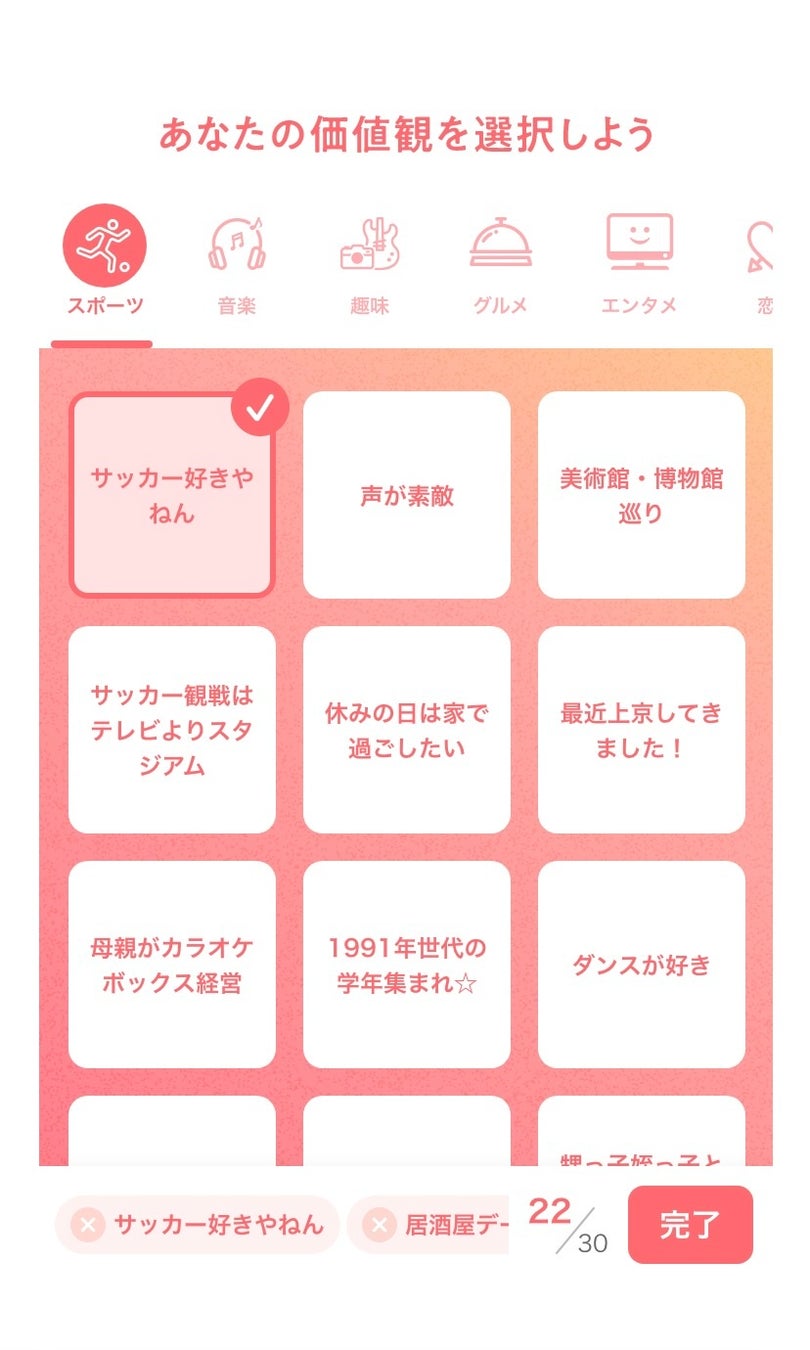Screen dimensions: 810x1350
Task: Remove the 居酒屋デー chip
Action: click(x=379, y=1225)
